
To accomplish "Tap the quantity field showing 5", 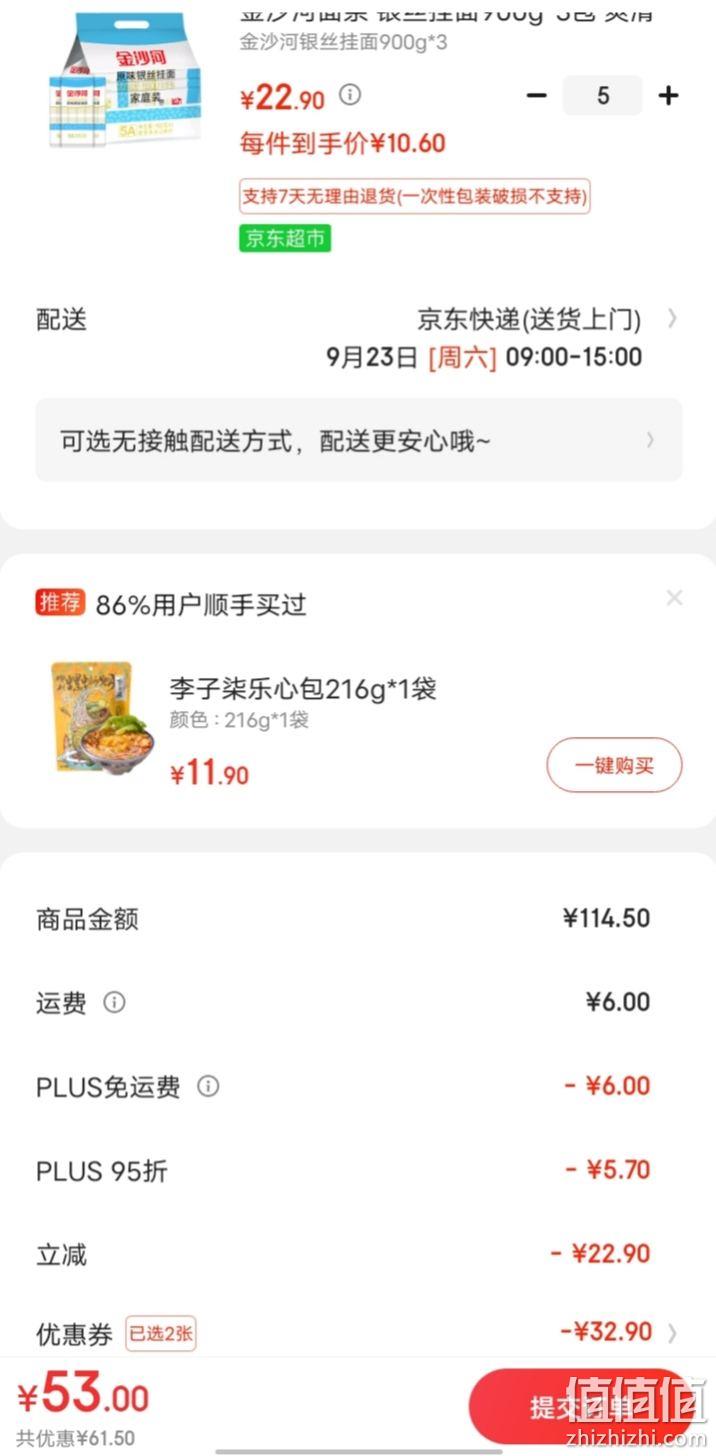I will coord(602,96).
